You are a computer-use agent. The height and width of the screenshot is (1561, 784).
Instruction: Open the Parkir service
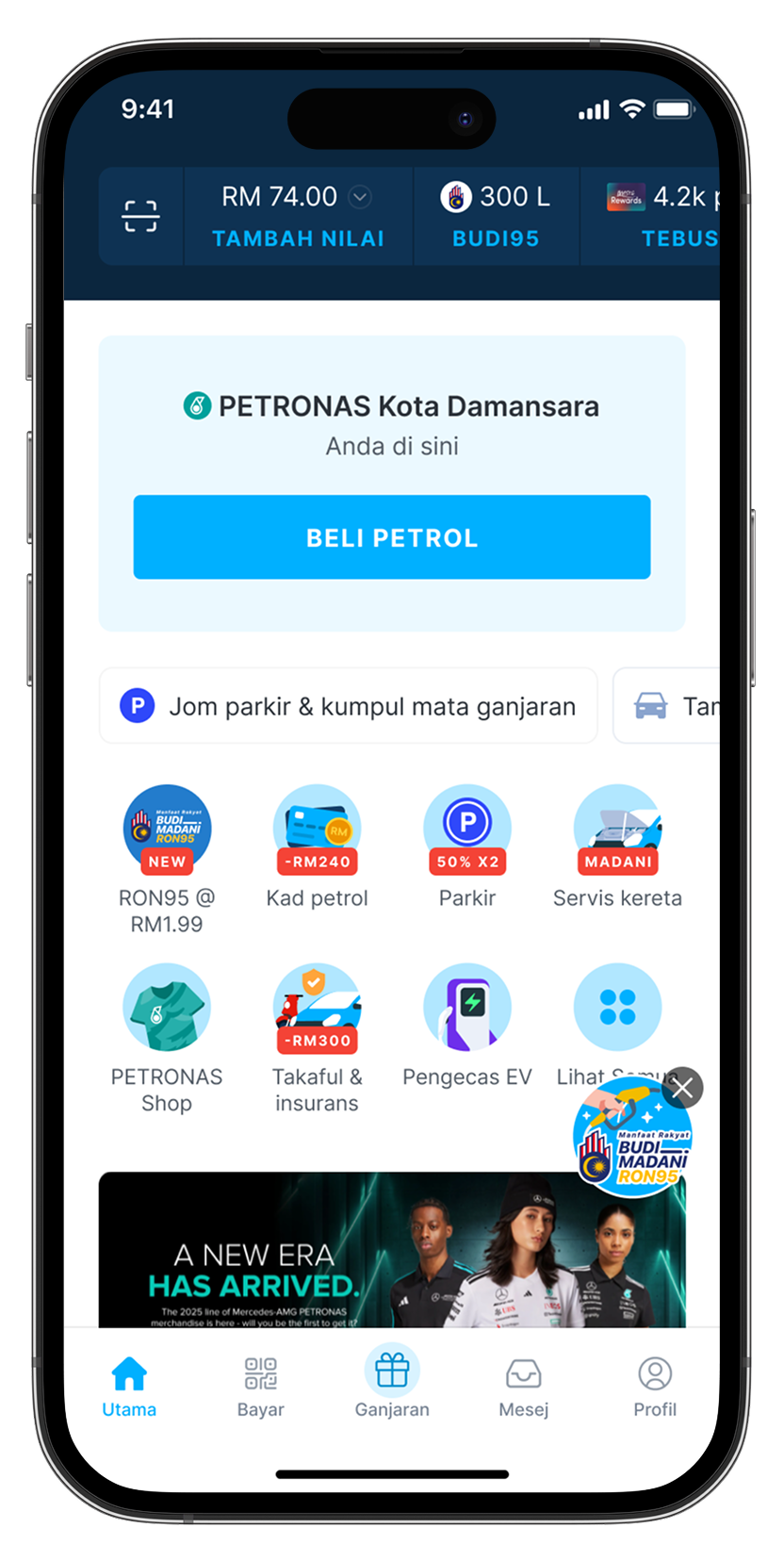point(467,844)
